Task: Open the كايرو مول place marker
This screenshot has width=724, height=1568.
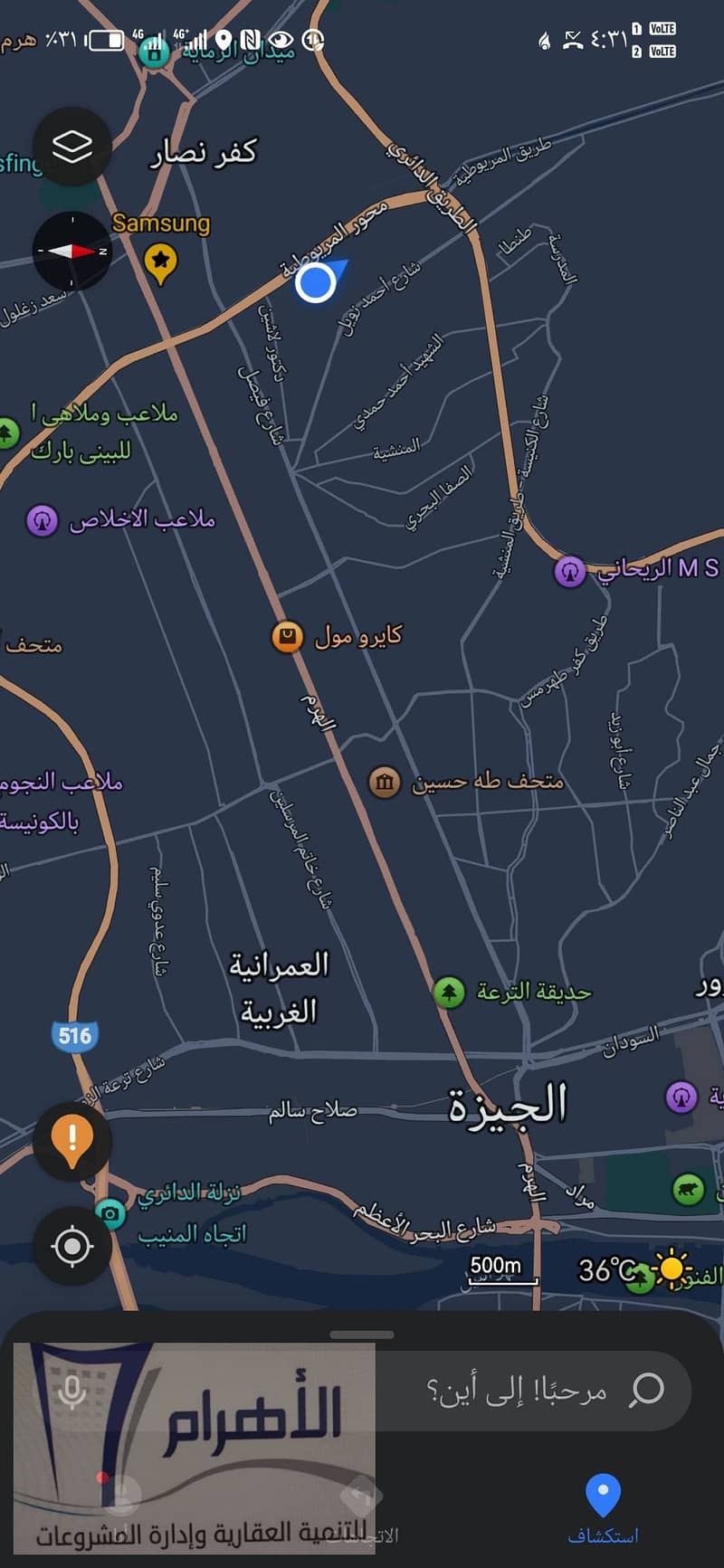Action: click(287, 636)
